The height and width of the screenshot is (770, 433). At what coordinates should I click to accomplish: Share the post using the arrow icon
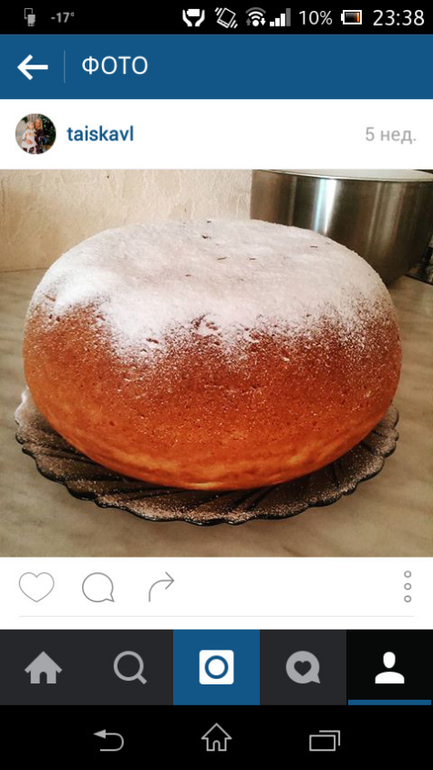[x=161, y=586]
